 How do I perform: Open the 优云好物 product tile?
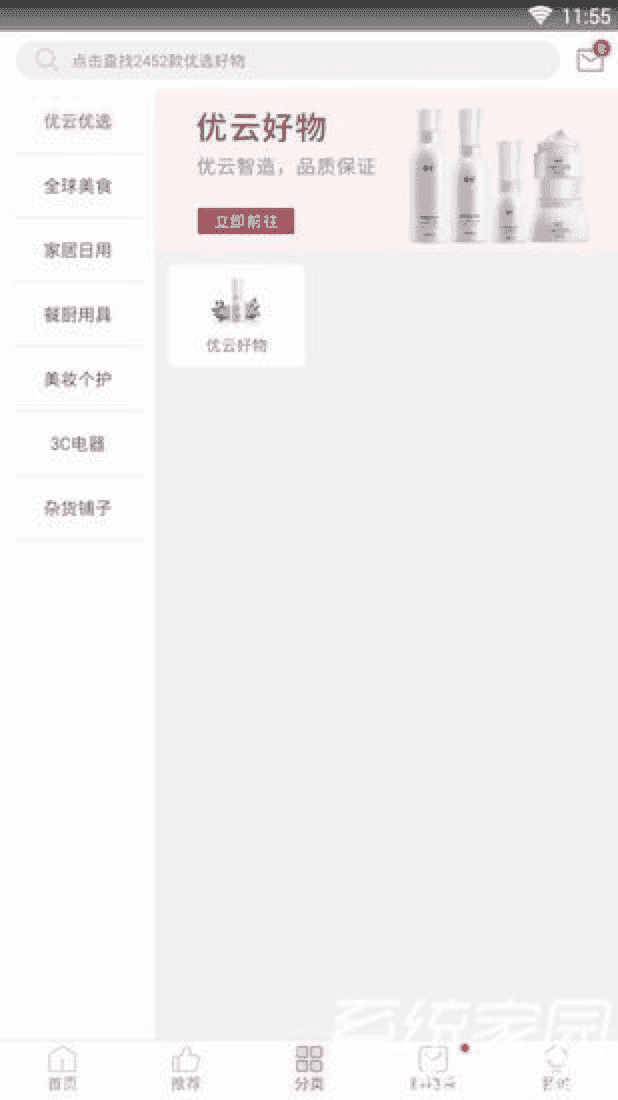point(237,315)
